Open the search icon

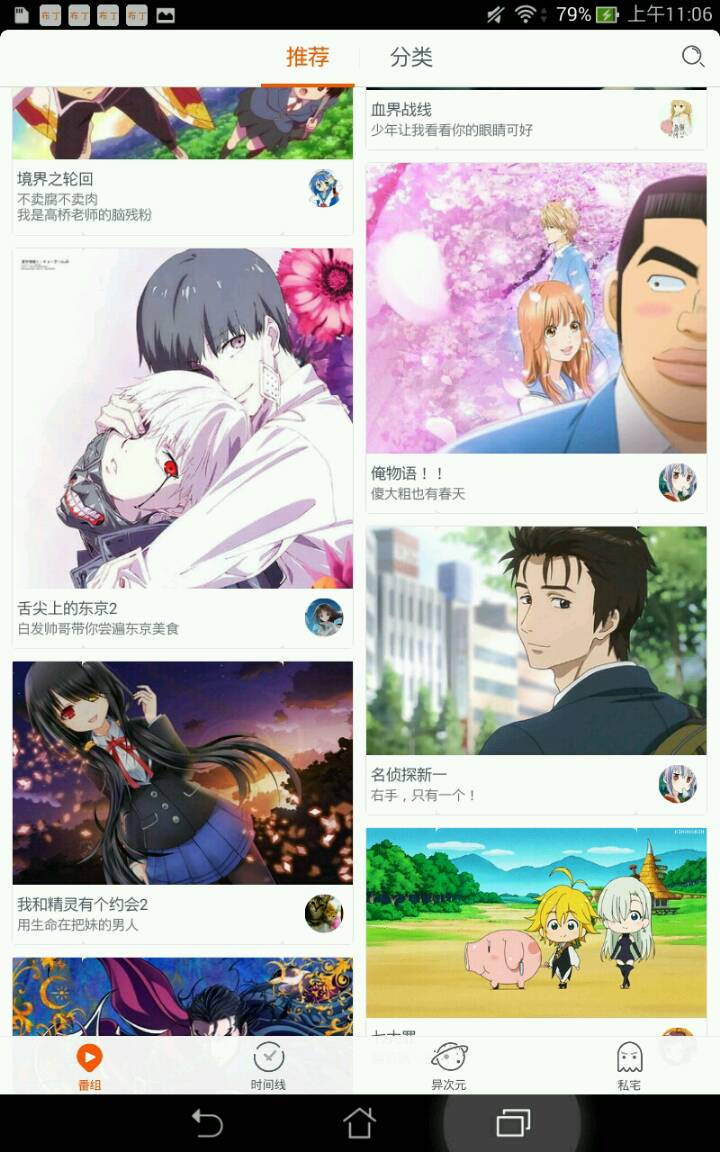tap(692, 57)
